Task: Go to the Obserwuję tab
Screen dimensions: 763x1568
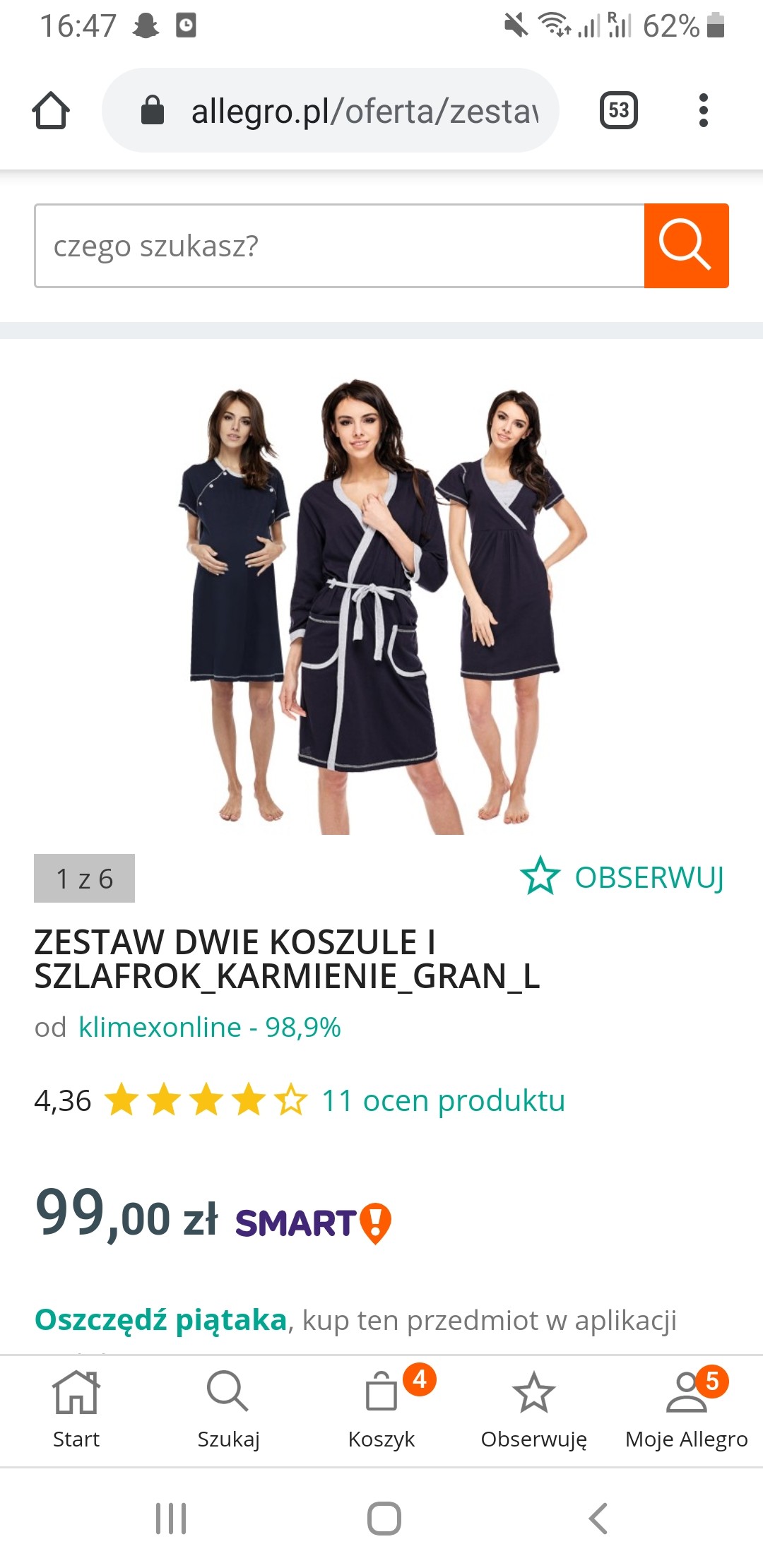Action: (533, 1409)
